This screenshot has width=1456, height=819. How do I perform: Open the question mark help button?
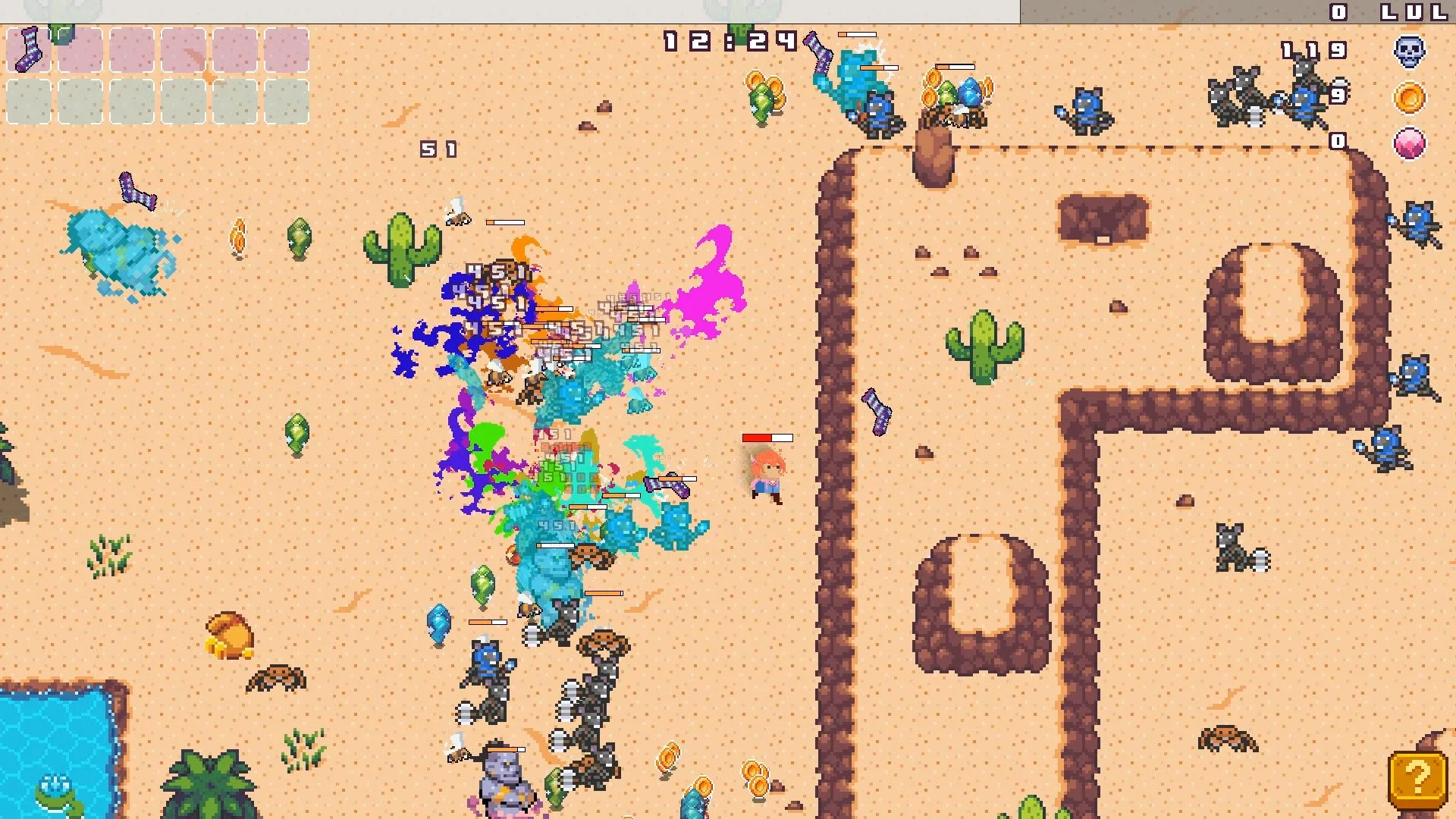(x=1417, y=779)
